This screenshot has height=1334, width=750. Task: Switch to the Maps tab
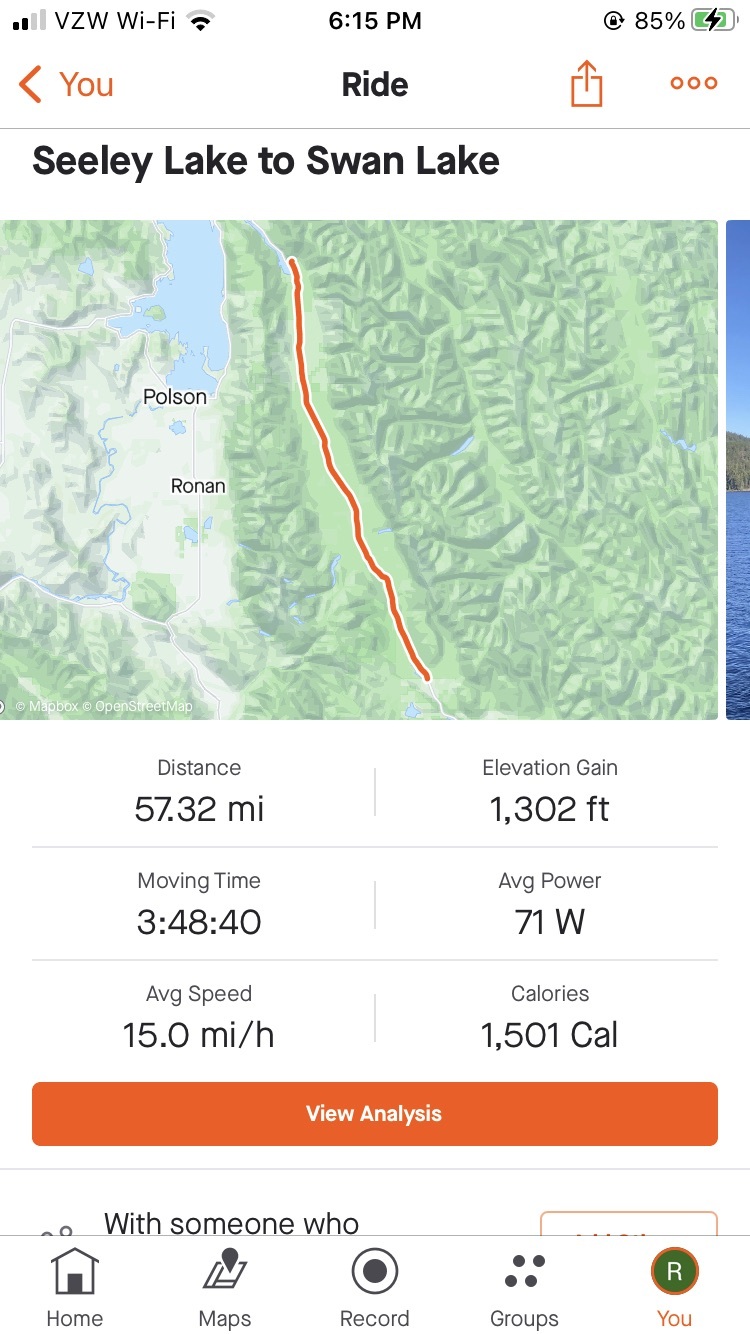(x=225, y=1287)
